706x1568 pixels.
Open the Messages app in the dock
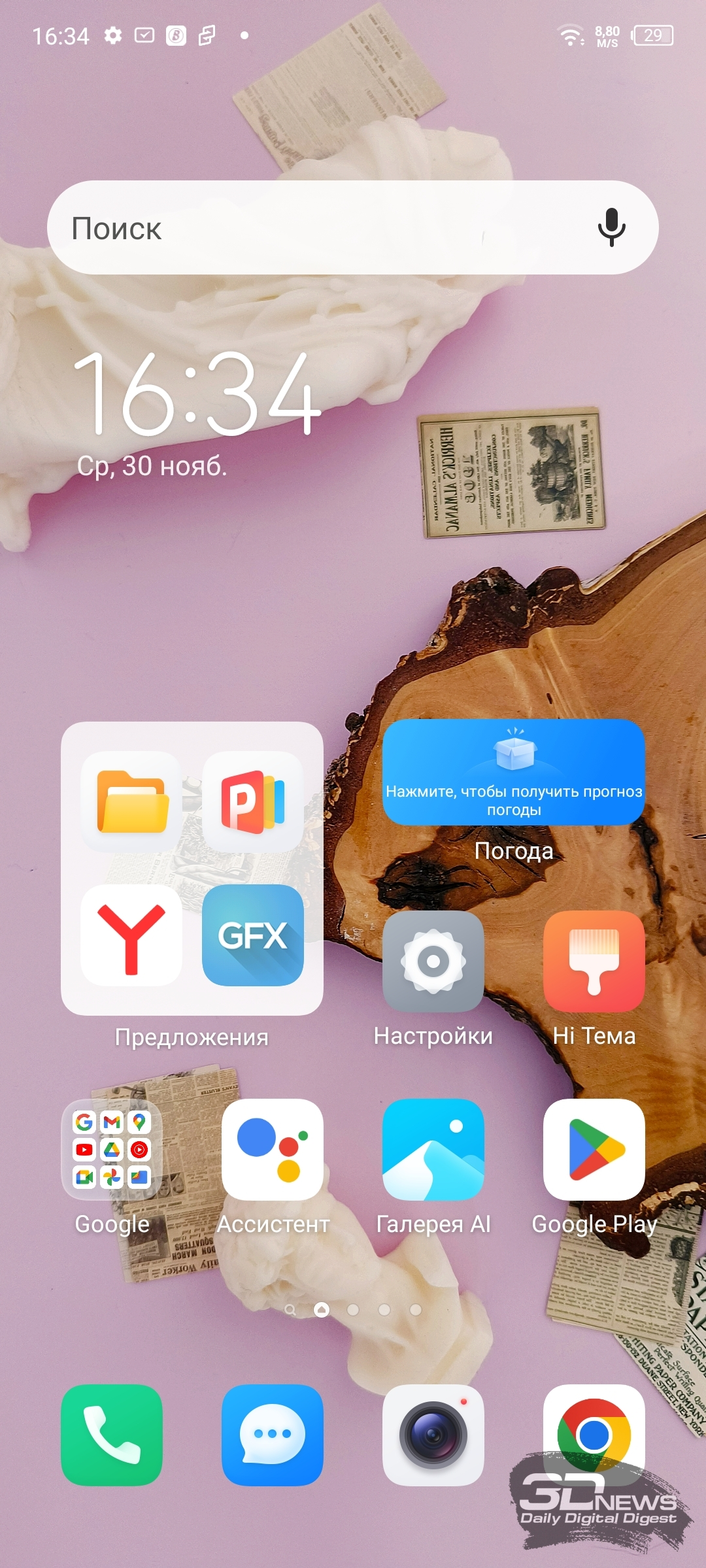point(273,1435)
